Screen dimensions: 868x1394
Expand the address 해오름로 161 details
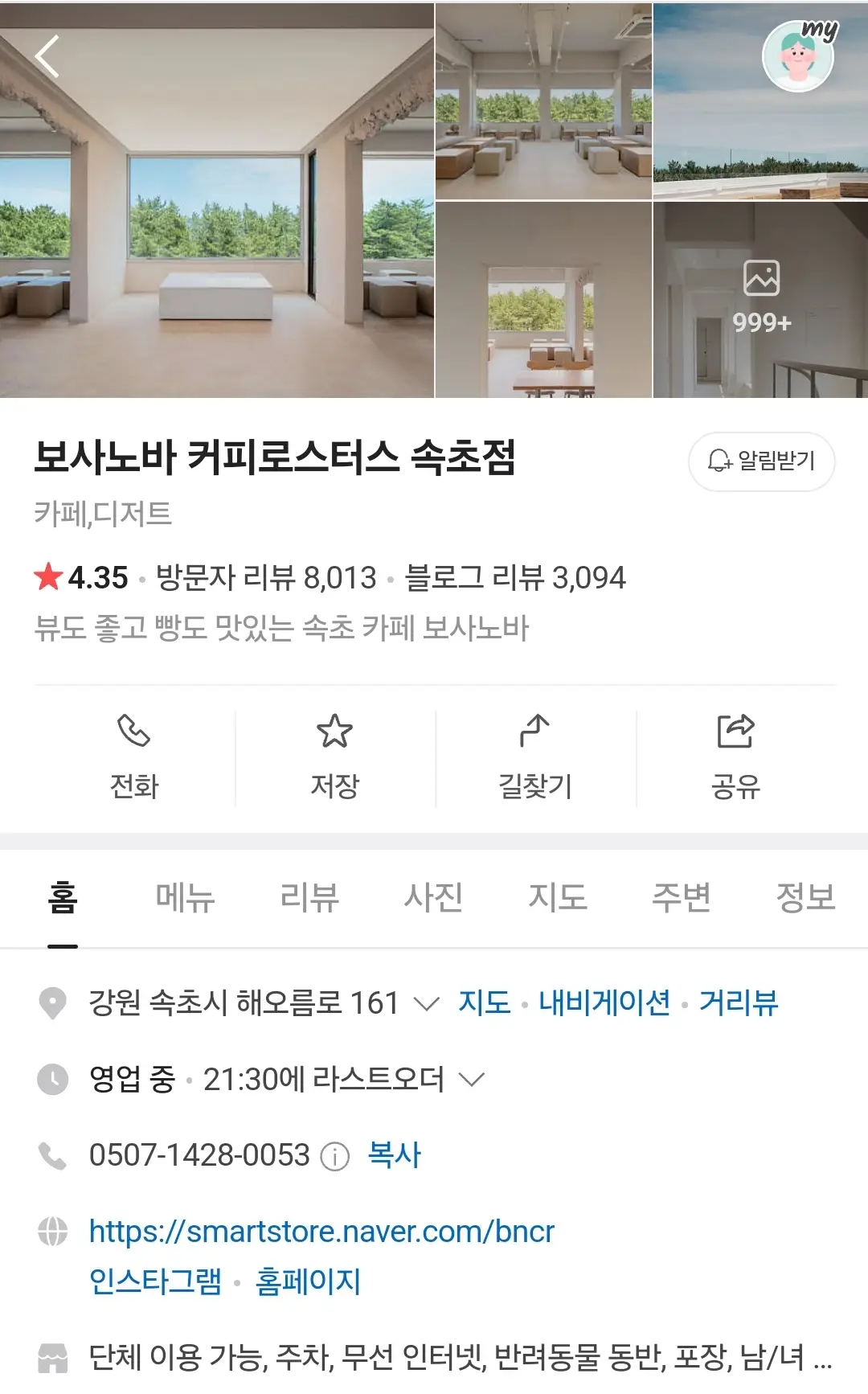[x=426, y=1003]
